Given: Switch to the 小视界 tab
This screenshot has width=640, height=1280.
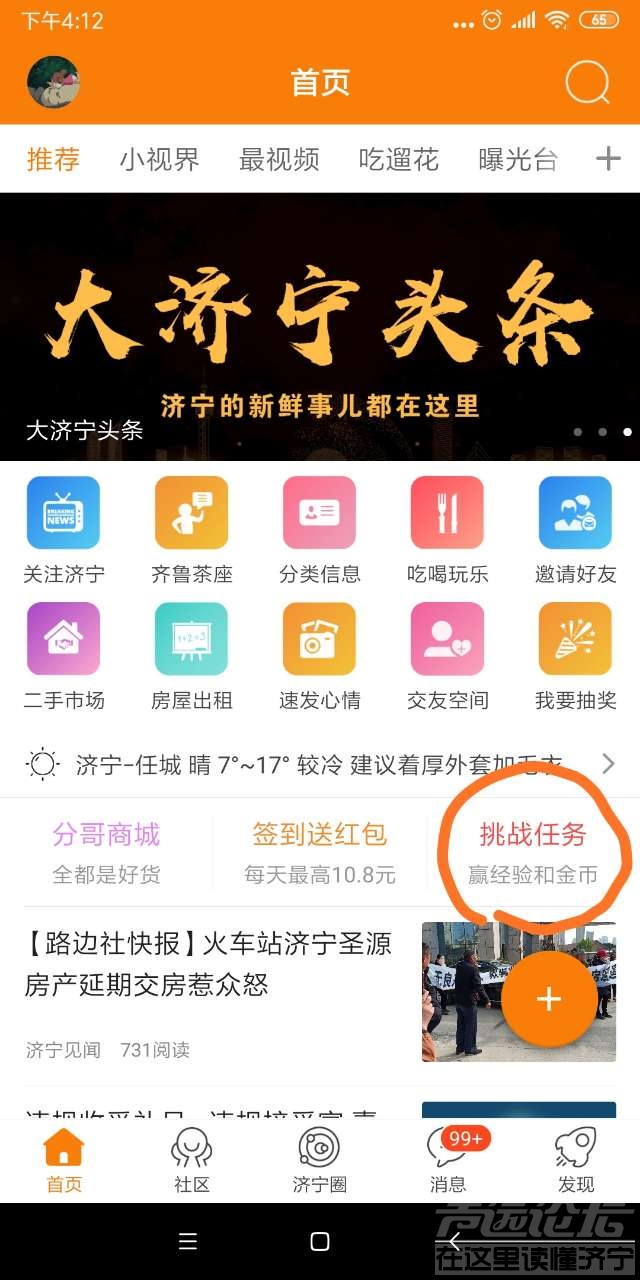Looking at the screenshot, I should (160, 159).
